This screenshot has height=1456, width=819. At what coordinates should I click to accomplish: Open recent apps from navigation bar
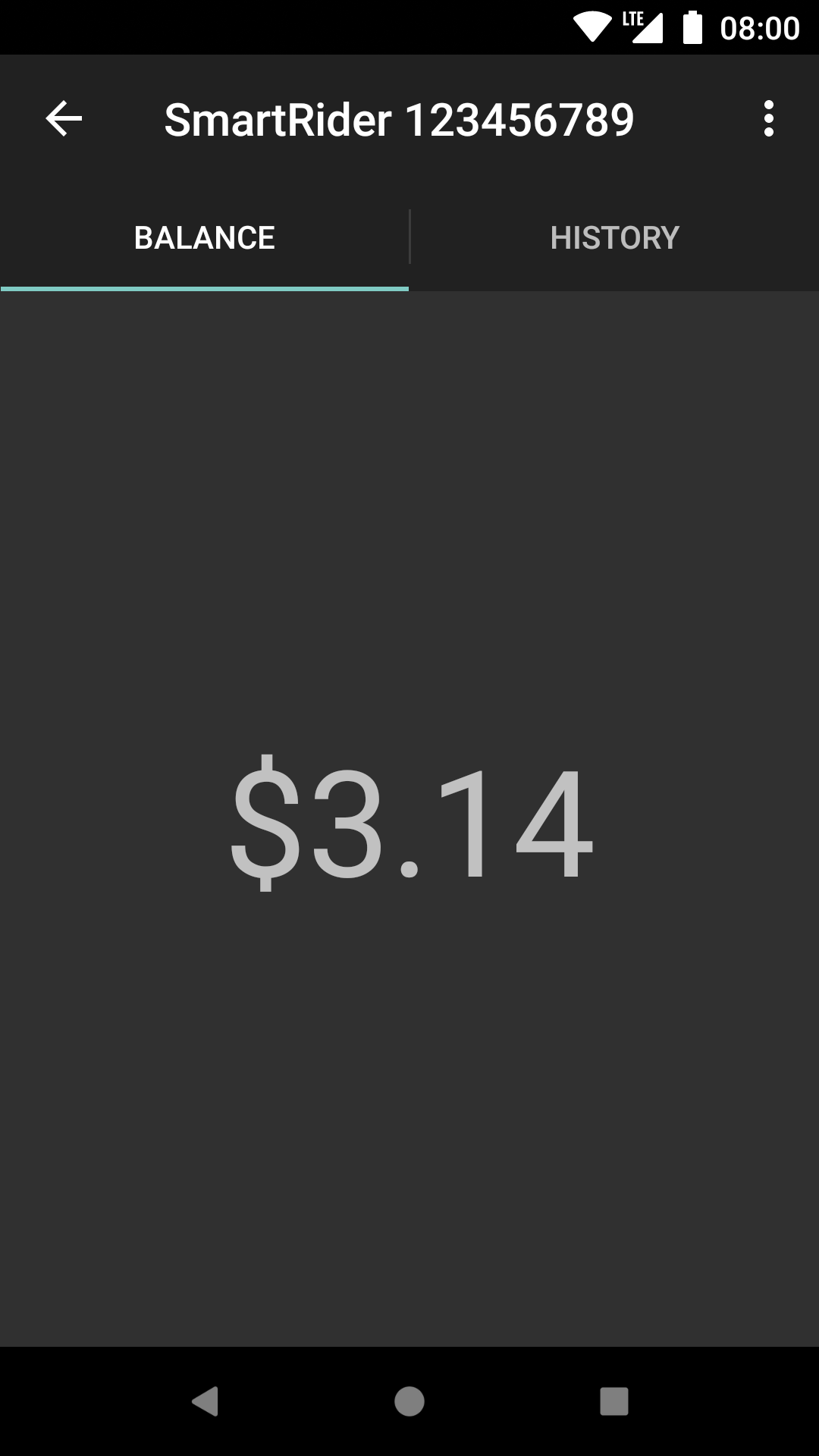[614, 1401]
